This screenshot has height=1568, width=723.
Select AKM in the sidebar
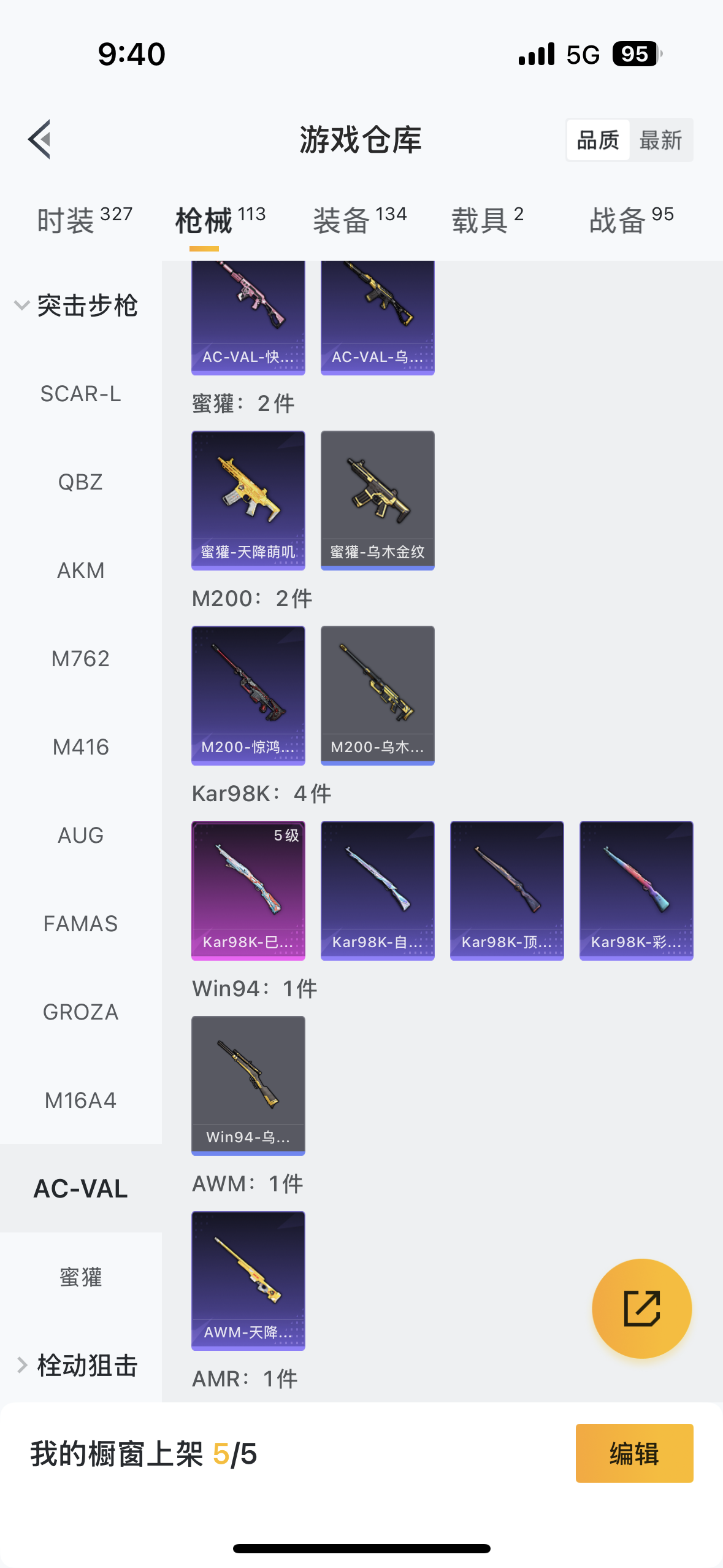click(80, 571)
